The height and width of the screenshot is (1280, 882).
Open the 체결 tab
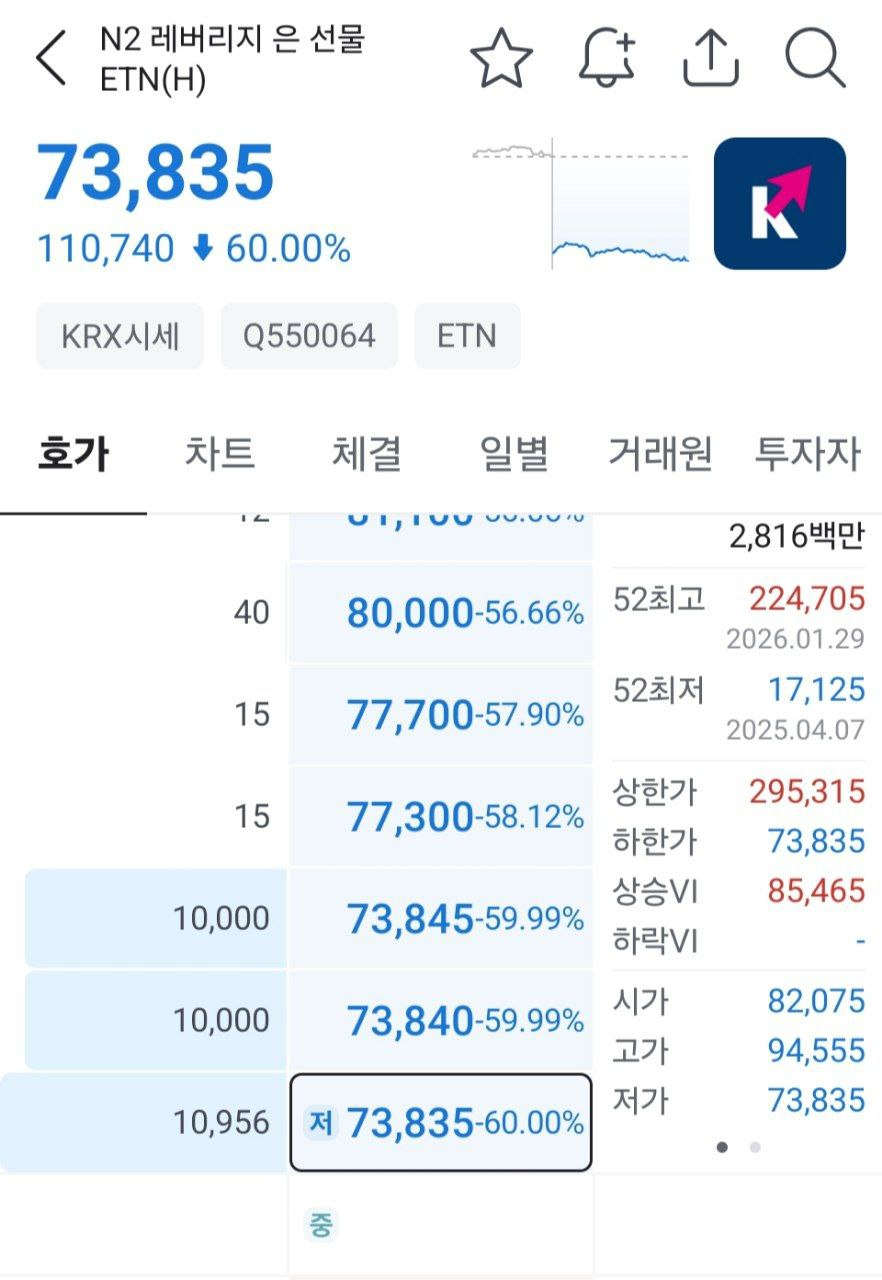coord(367,455)
